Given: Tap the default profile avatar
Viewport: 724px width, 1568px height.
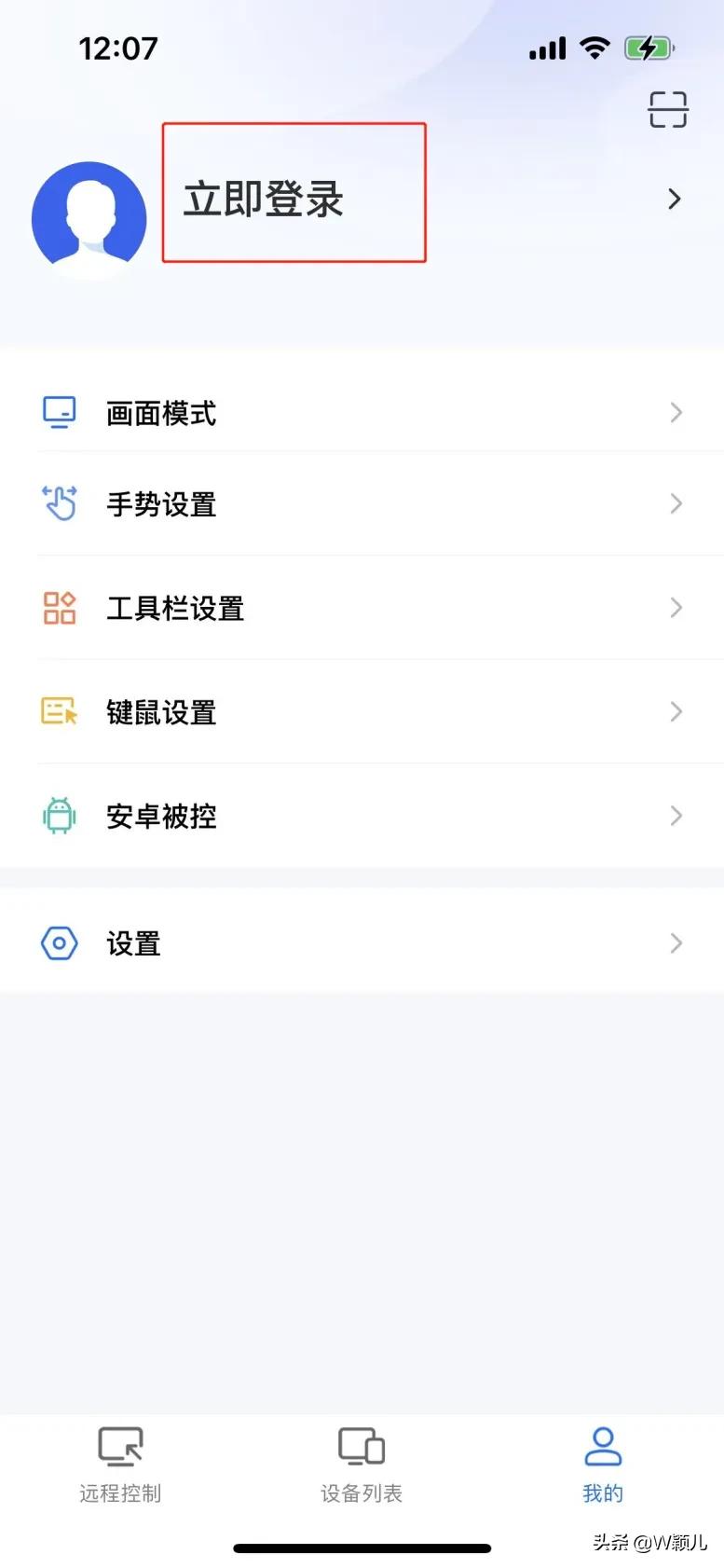Looking at the screenshot, I should (89, 216).
